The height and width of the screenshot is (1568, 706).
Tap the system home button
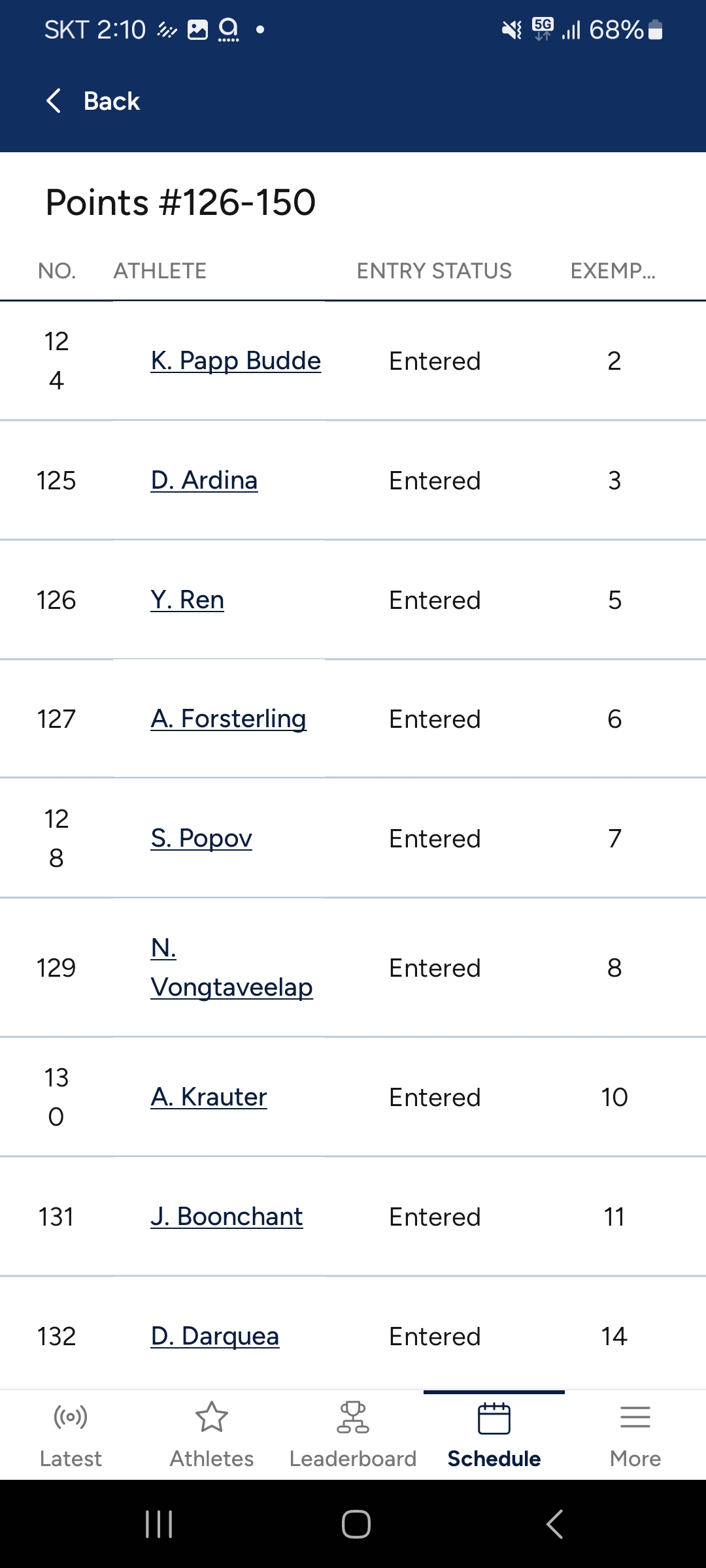point(356,1524)
